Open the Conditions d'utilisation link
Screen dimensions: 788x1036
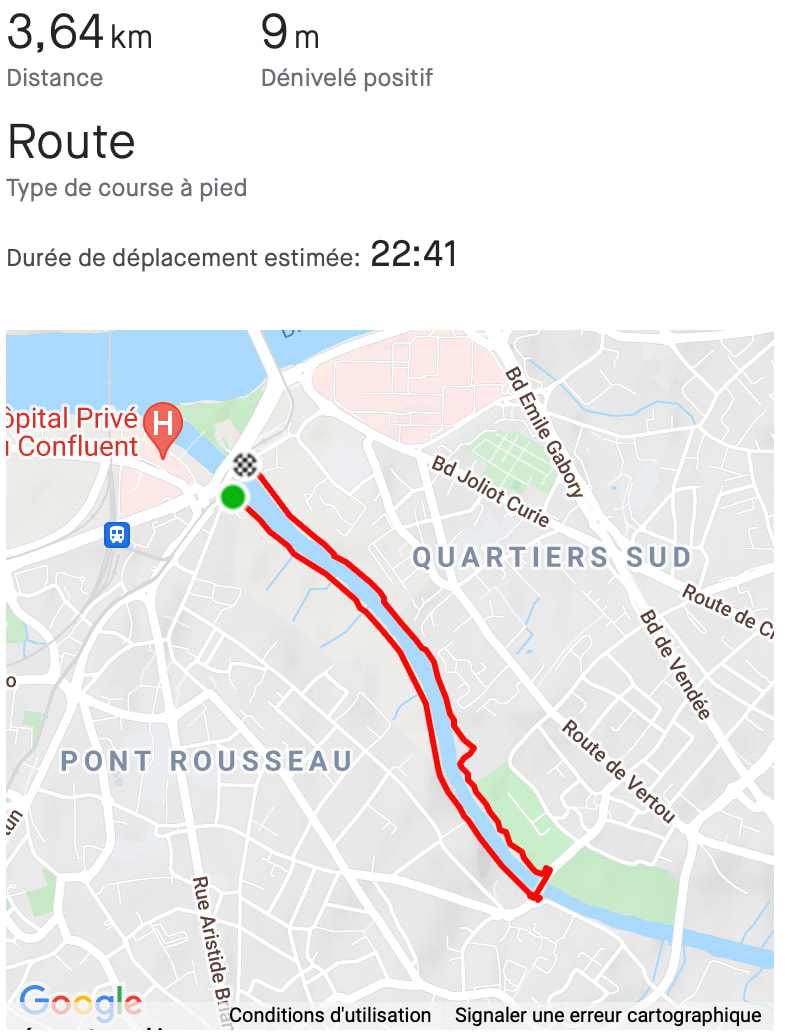pyautogui.click(x=330, y=1015)
